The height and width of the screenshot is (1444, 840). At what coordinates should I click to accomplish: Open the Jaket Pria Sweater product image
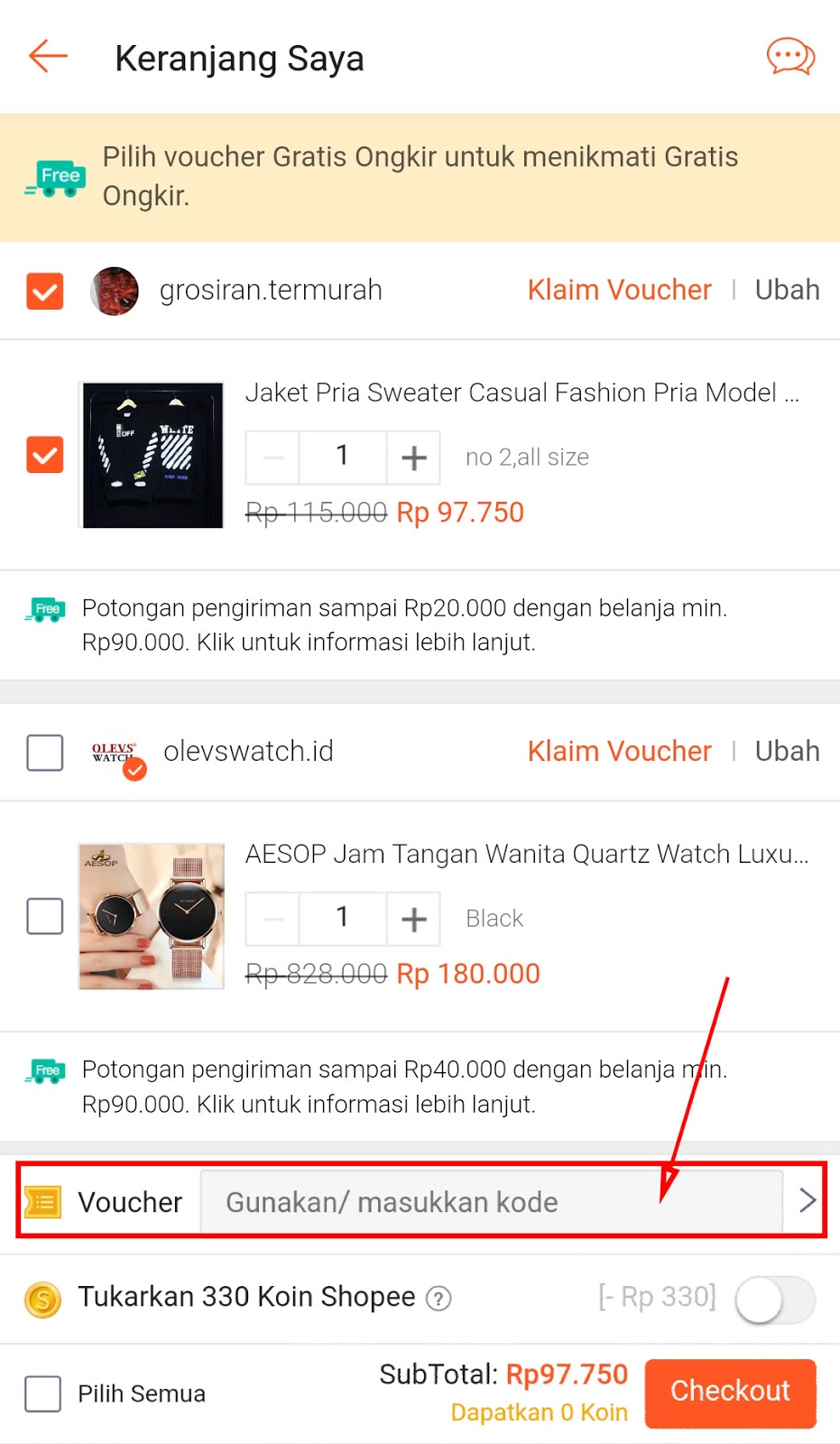click(152, 455)
